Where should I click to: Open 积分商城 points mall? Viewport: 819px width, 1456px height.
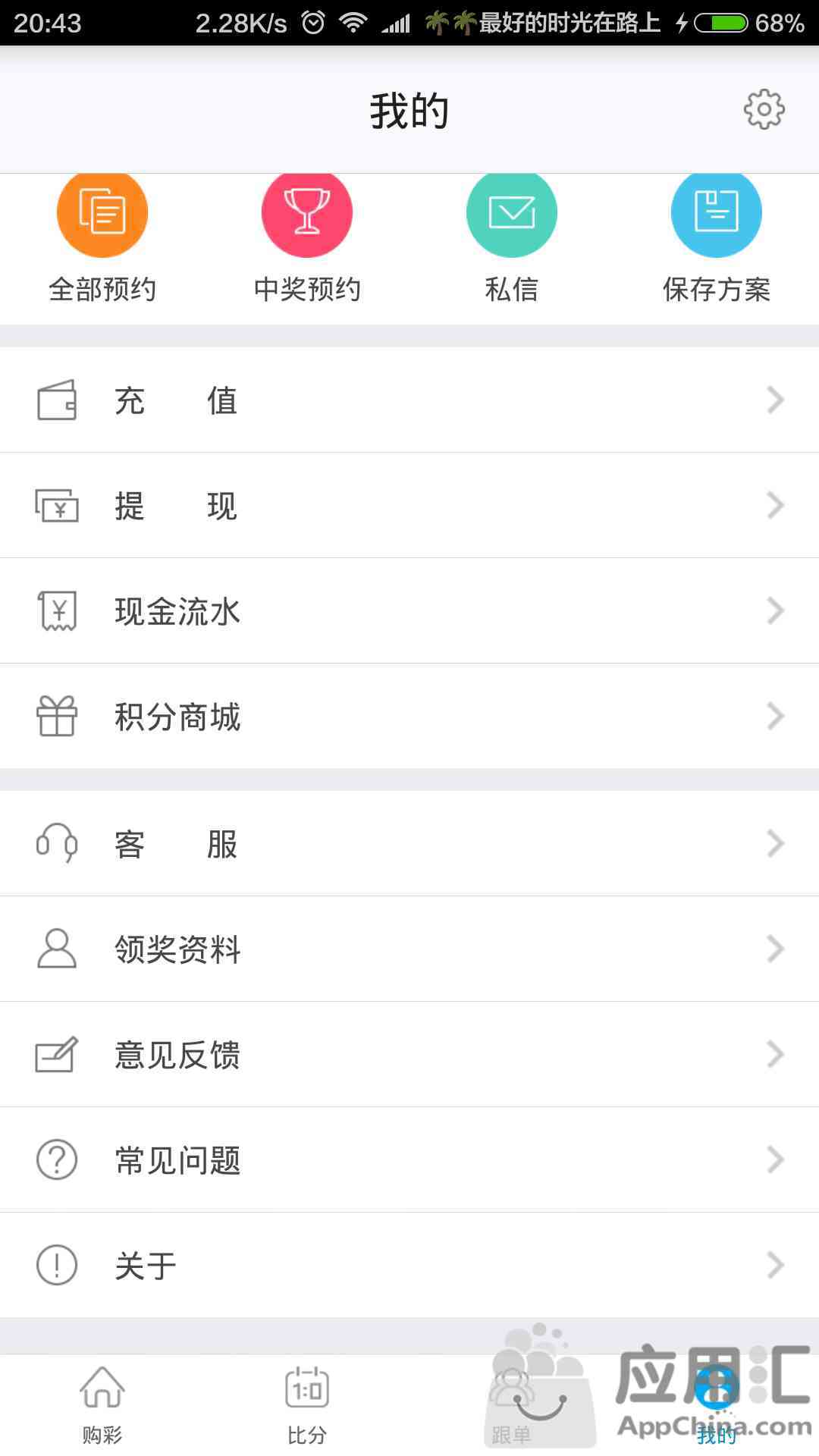coord(409,716)
